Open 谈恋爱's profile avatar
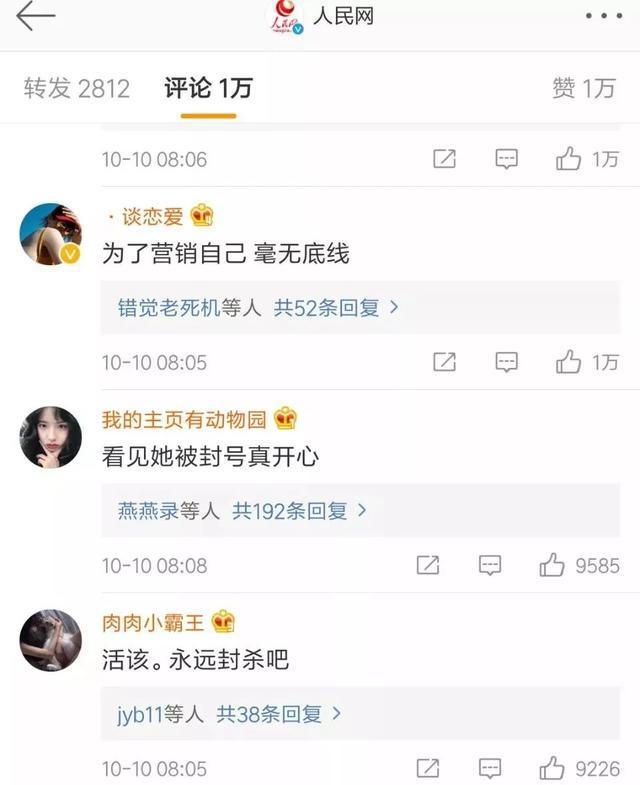Screen dimensions: 640x785 point(50,234)
